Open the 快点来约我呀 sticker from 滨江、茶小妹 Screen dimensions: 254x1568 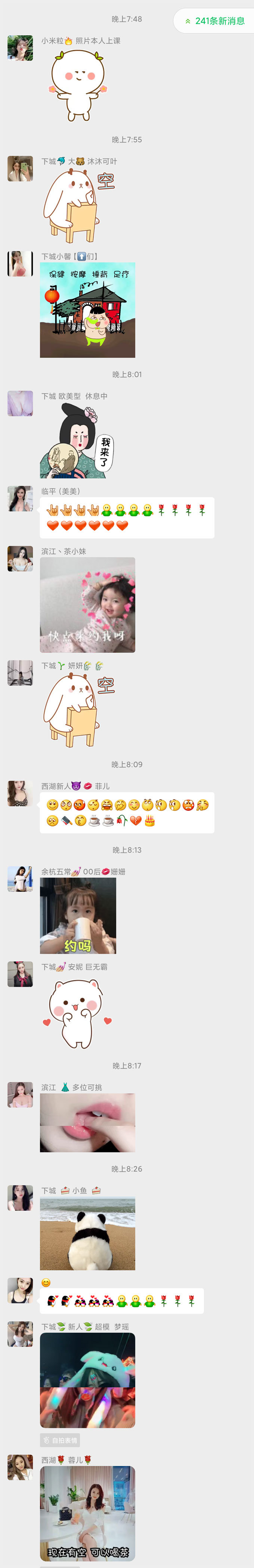click(x=87, y=605)
